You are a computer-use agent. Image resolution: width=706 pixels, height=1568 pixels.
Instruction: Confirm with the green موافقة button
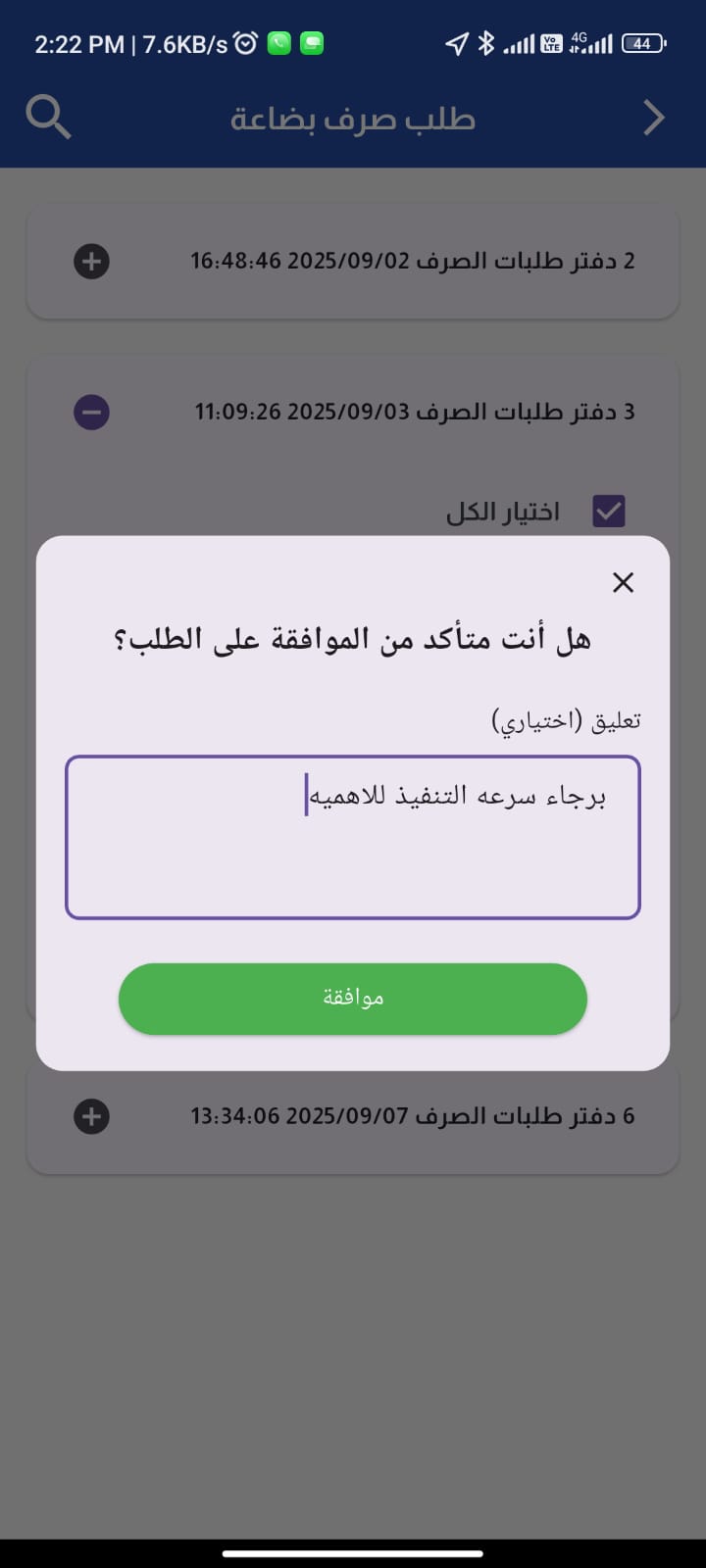[x=353, y=999]
